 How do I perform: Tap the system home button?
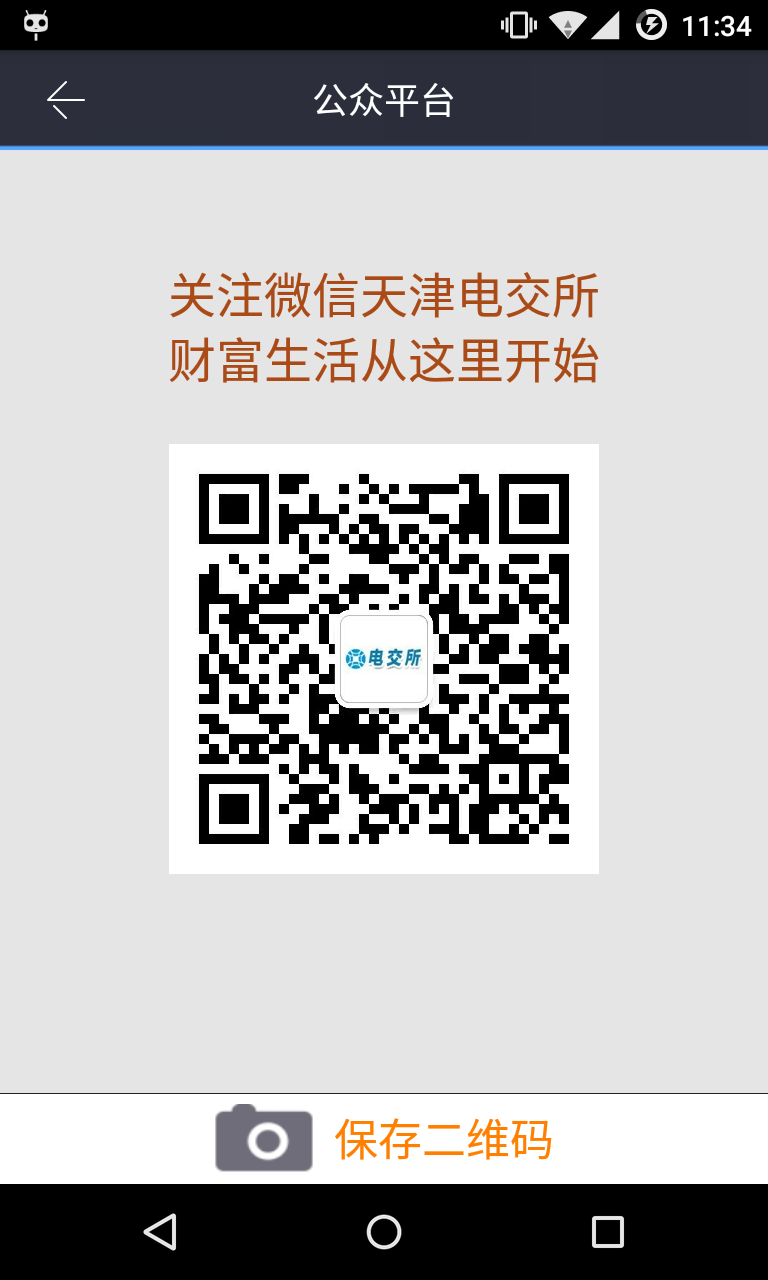384,1232
